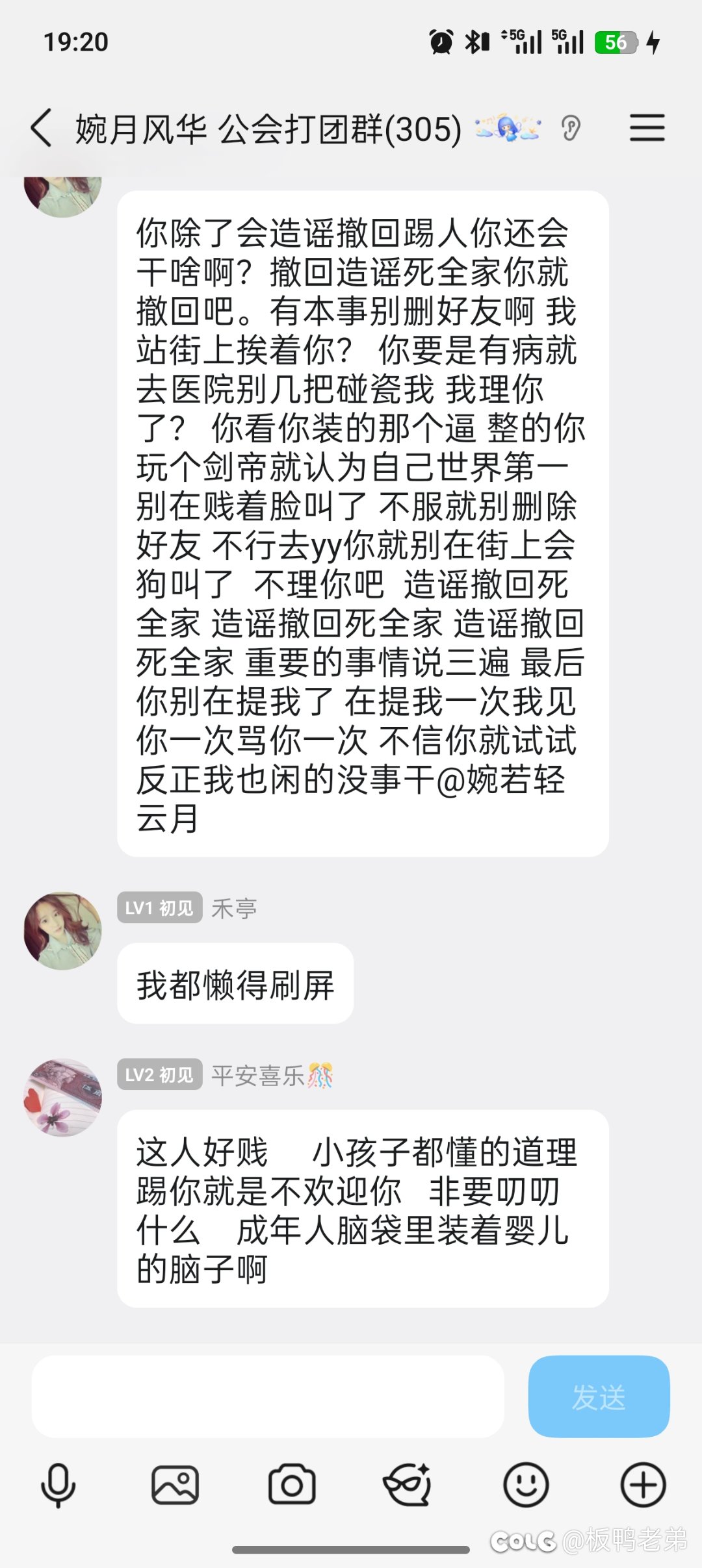Open the emoji panel
Viewport: 702px width, 1568px height.
tap(526, 1485)
